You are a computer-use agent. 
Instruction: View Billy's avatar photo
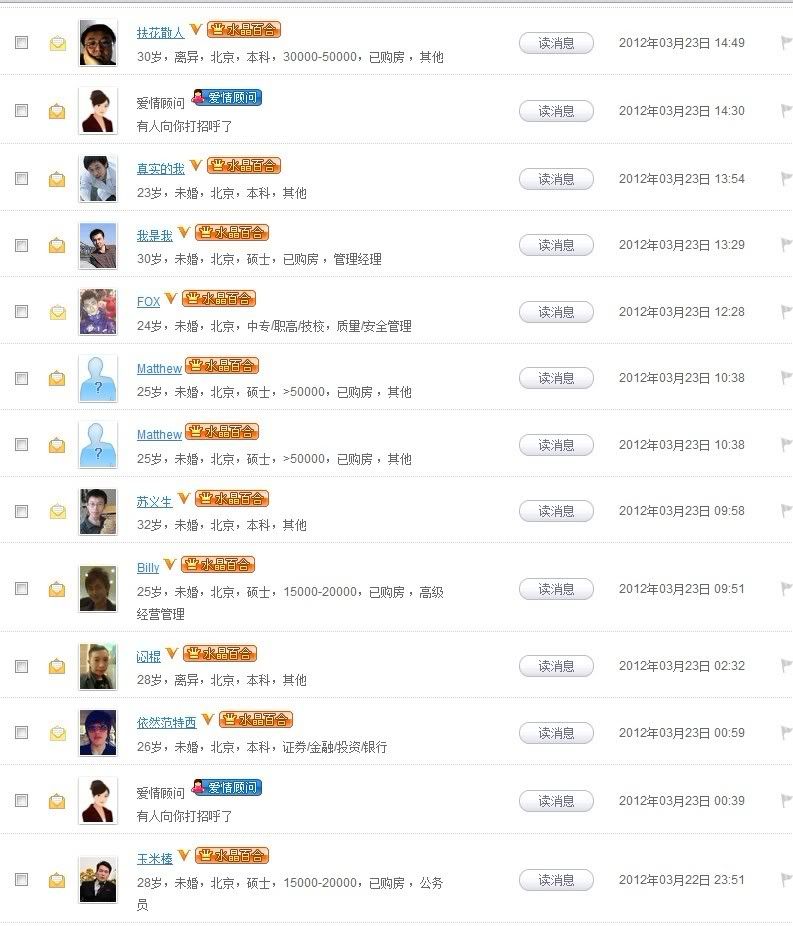[x=98, y=589]
